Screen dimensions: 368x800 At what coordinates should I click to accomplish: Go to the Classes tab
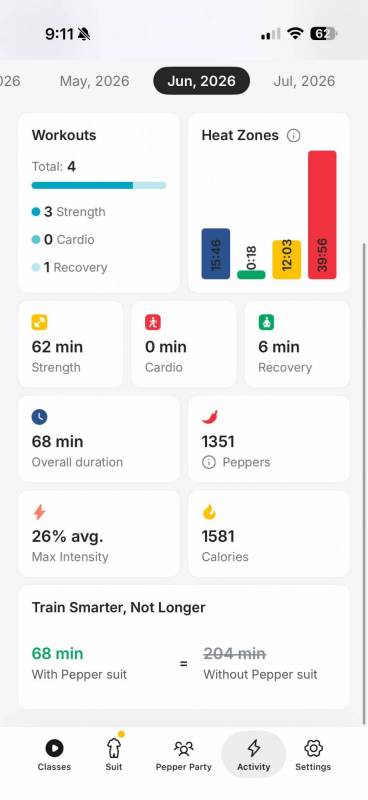[x=54, y=755]
